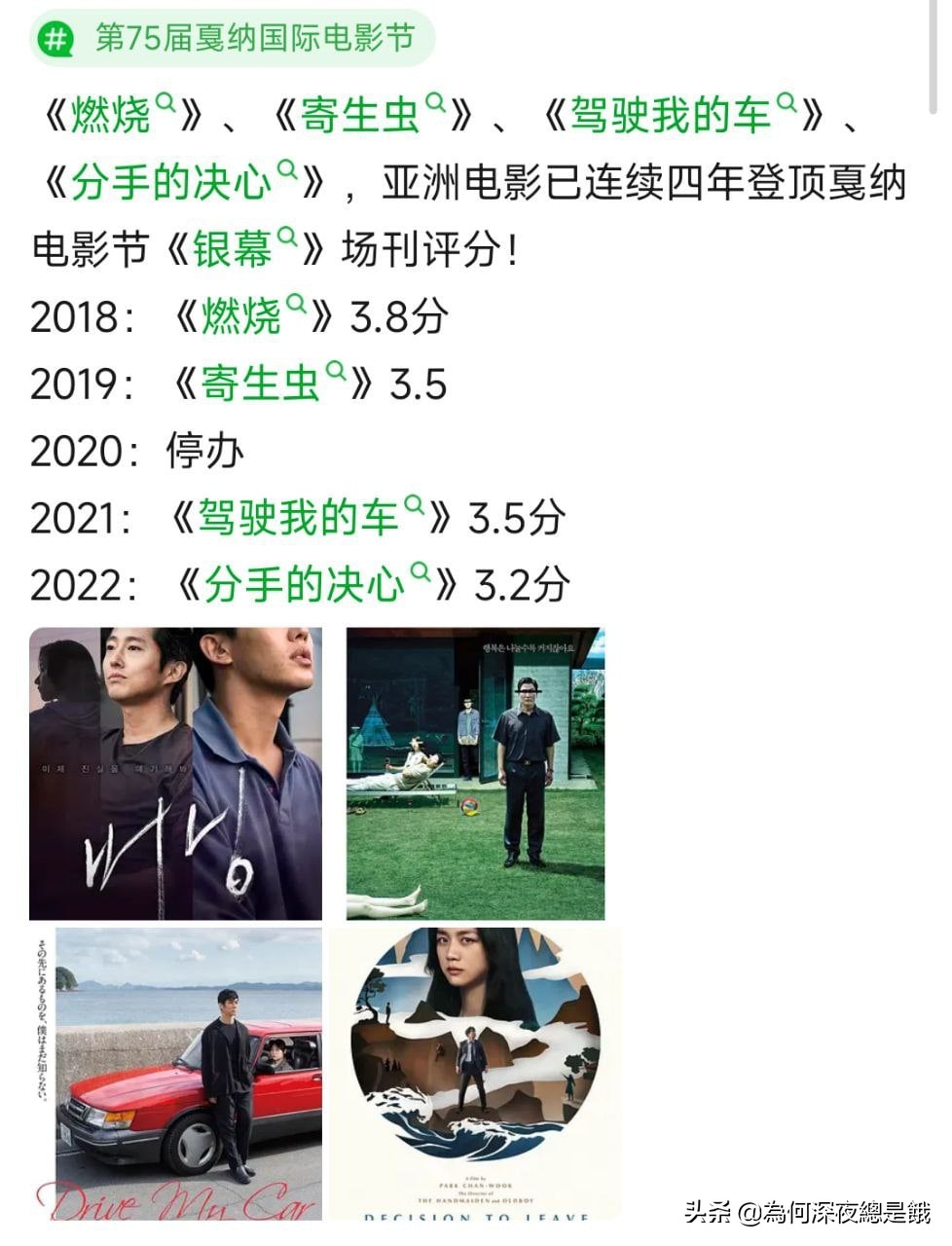Open the 燃烧 link in the 2018 entry
This screenshot has width=952, height=1246.
click(243, 311)
